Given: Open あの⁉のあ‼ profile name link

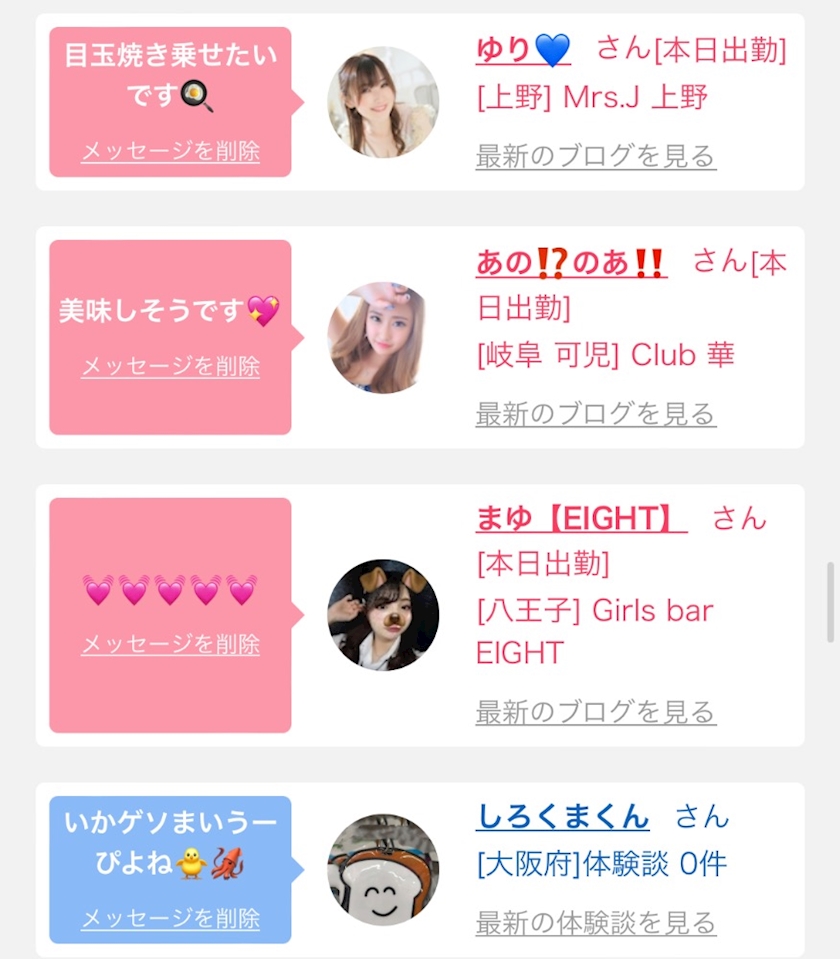Looking at the screenshot, I should 571,263.
